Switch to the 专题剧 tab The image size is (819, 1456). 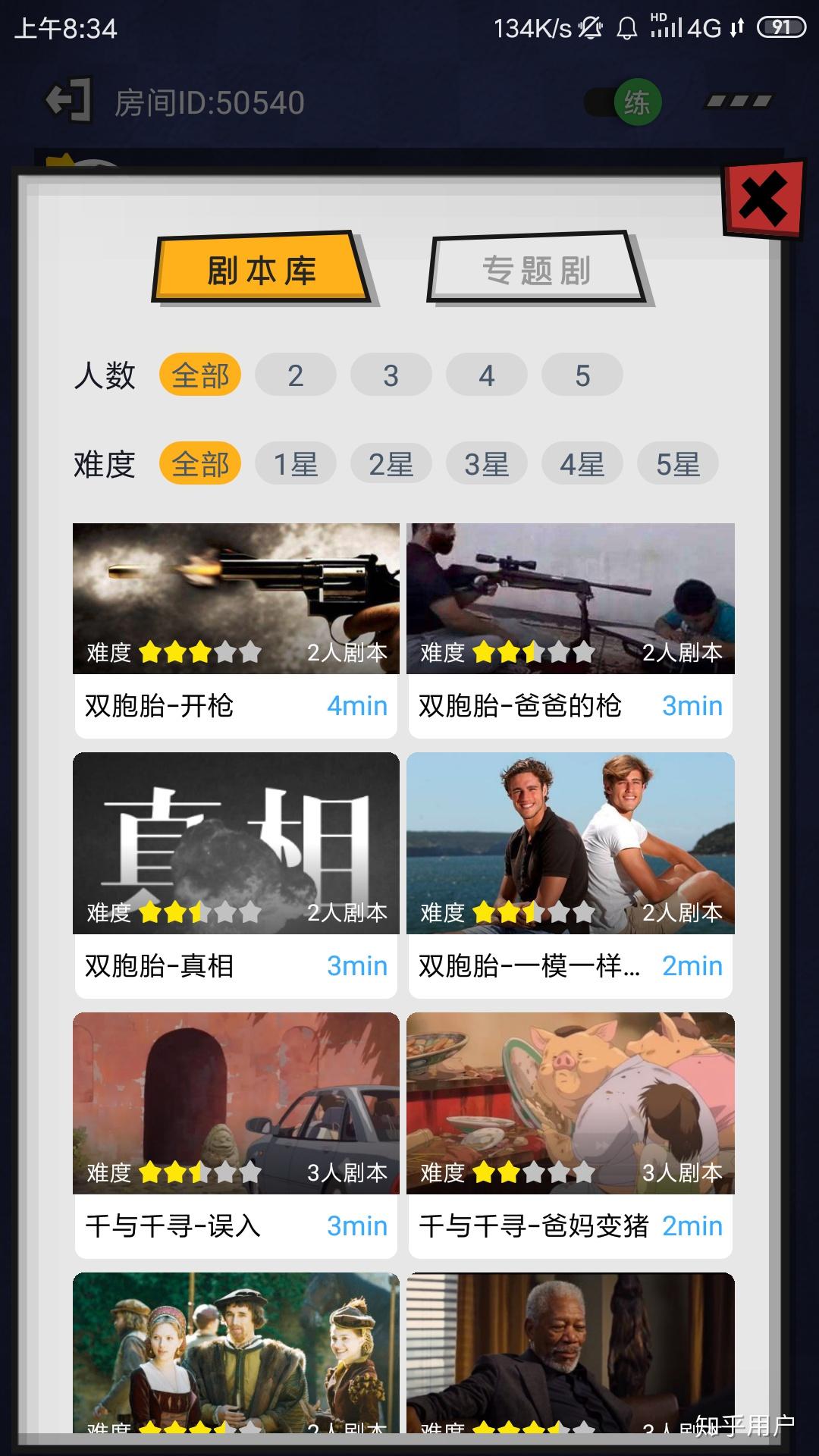coord(537,269)
